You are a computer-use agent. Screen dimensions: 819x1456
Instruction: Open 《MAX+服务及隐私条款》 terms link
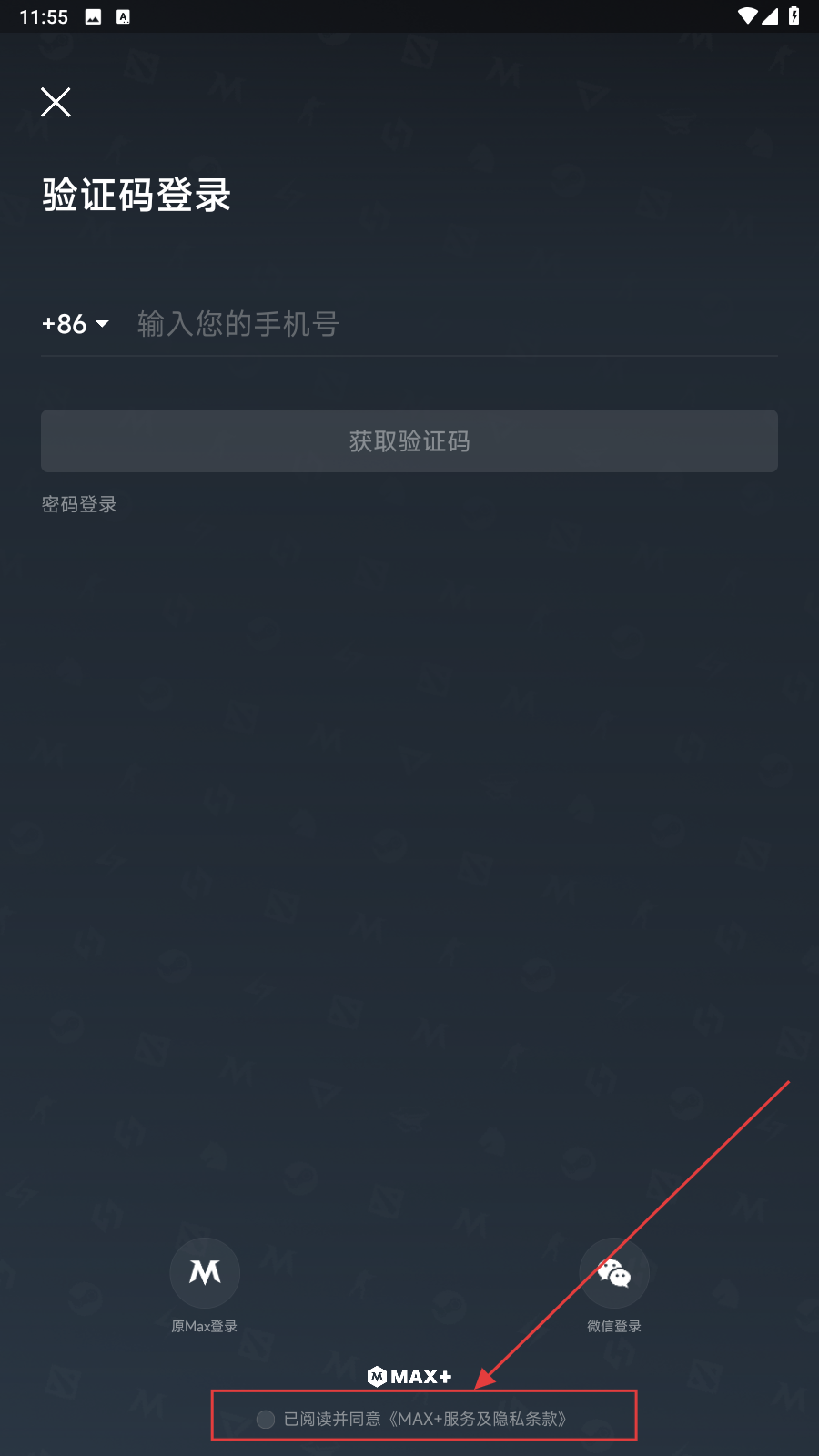coord(479,1420)
